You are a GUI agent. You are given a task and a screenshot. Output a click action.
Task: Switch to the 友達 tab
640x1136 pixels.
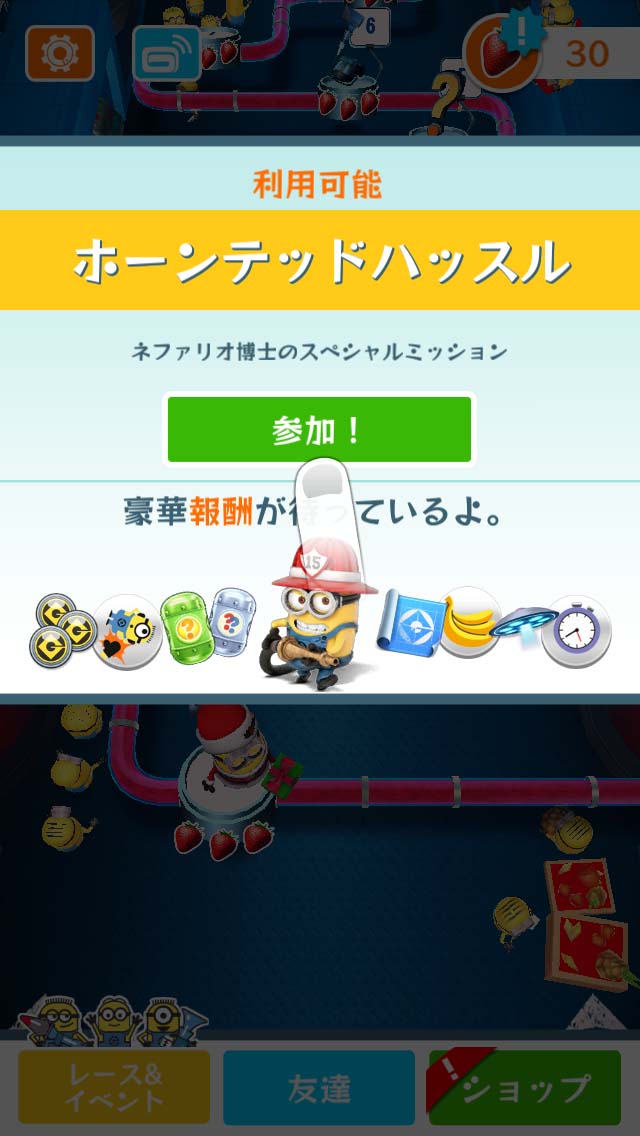(x=319, y=1088)
